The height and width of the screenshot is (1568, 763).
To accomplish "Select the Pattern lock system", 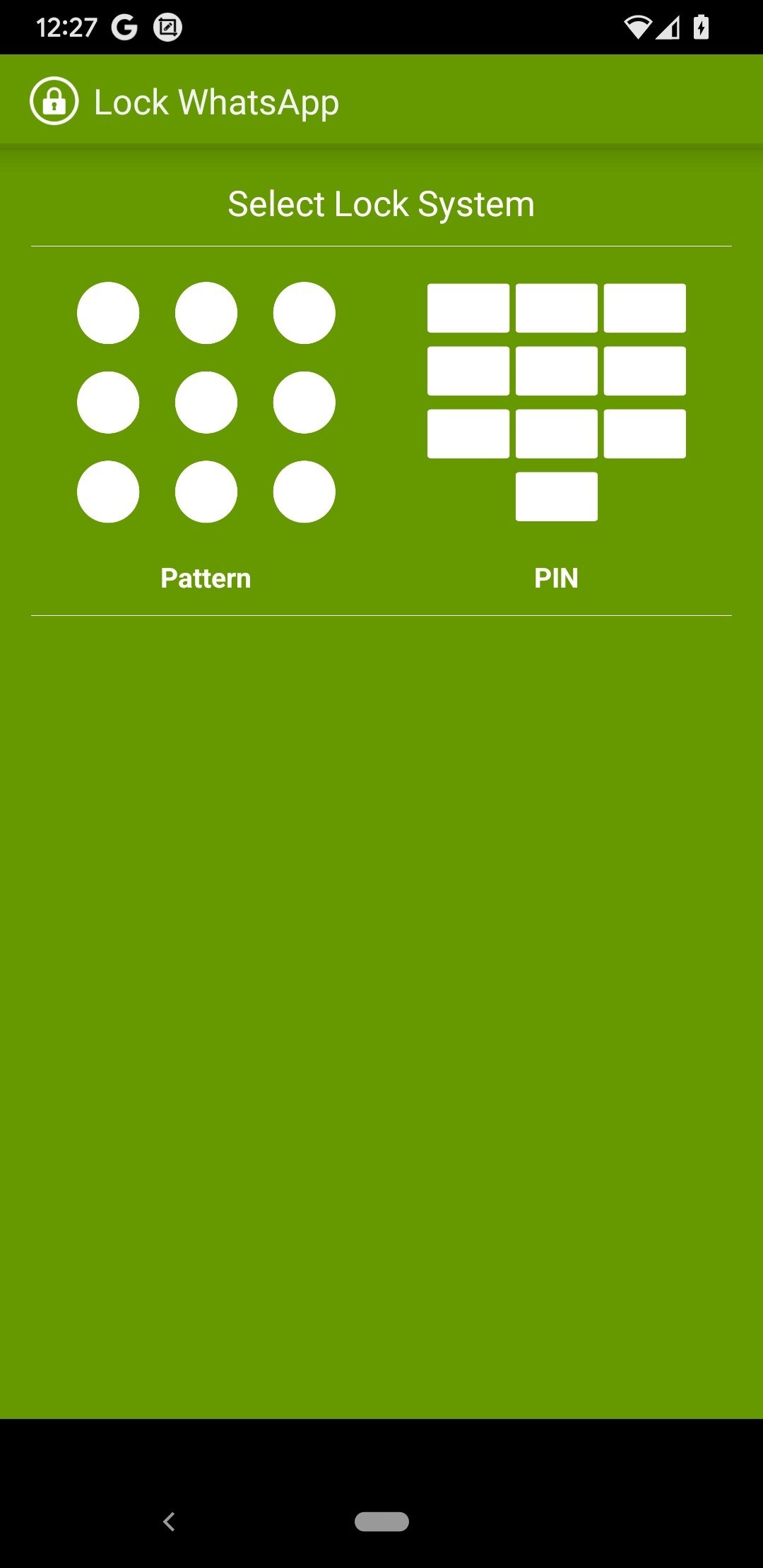I will click(x=206, y=431).
